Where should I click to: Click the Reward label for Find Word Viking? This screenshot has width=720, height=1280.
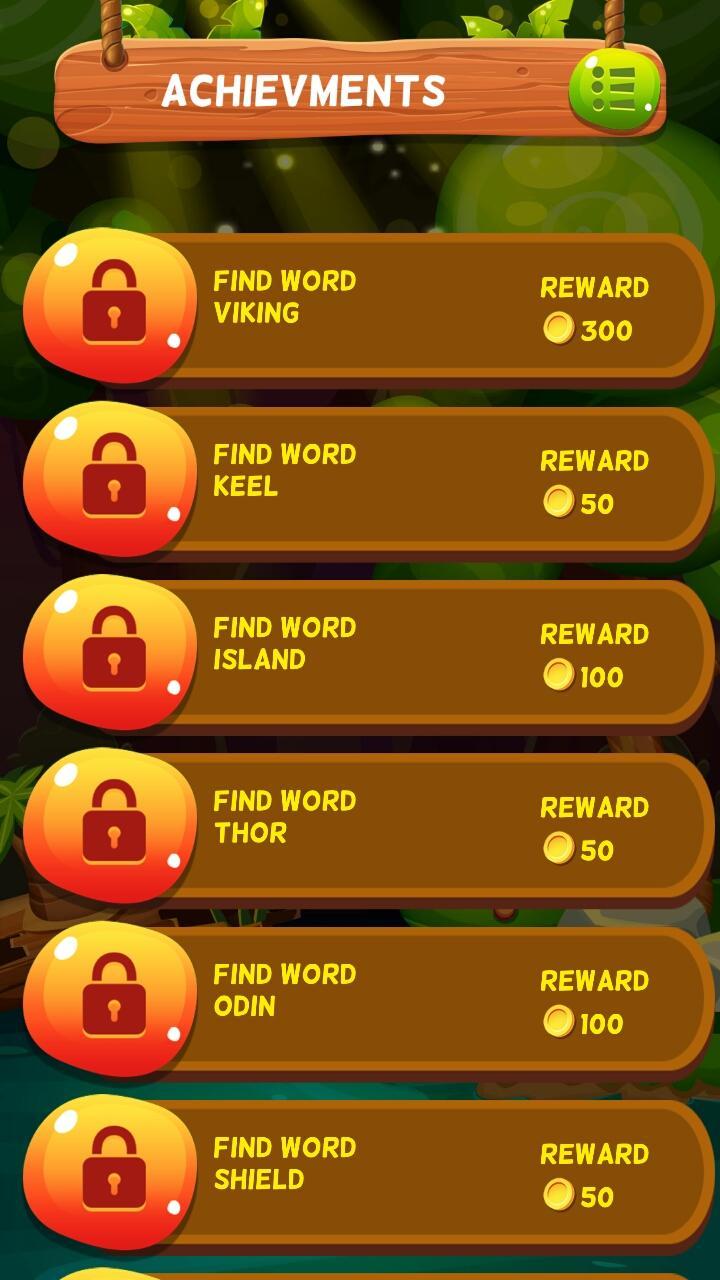(594, 288)
